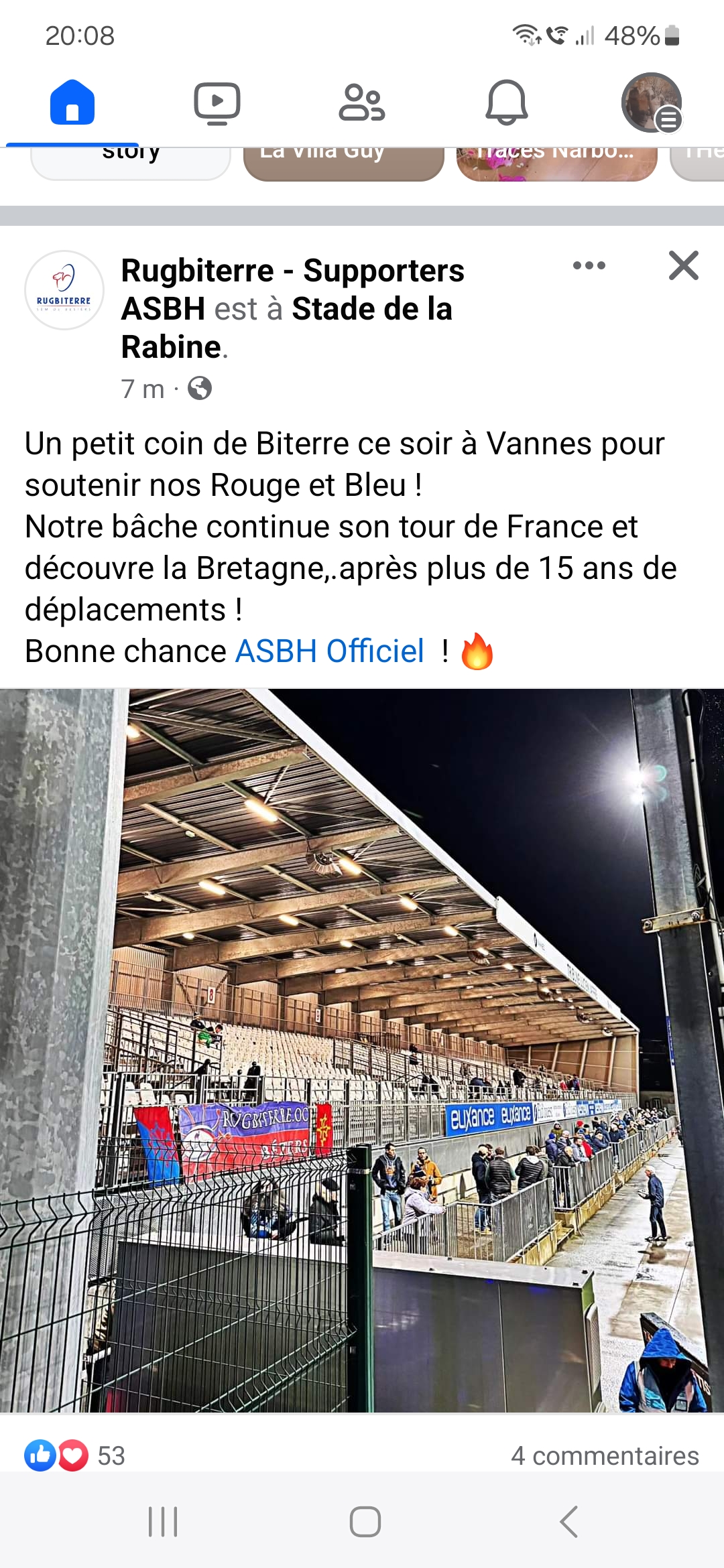Open Rugbiterre page profile picture
Viewport: 724px width, 1568px height.
coord(64,290)
